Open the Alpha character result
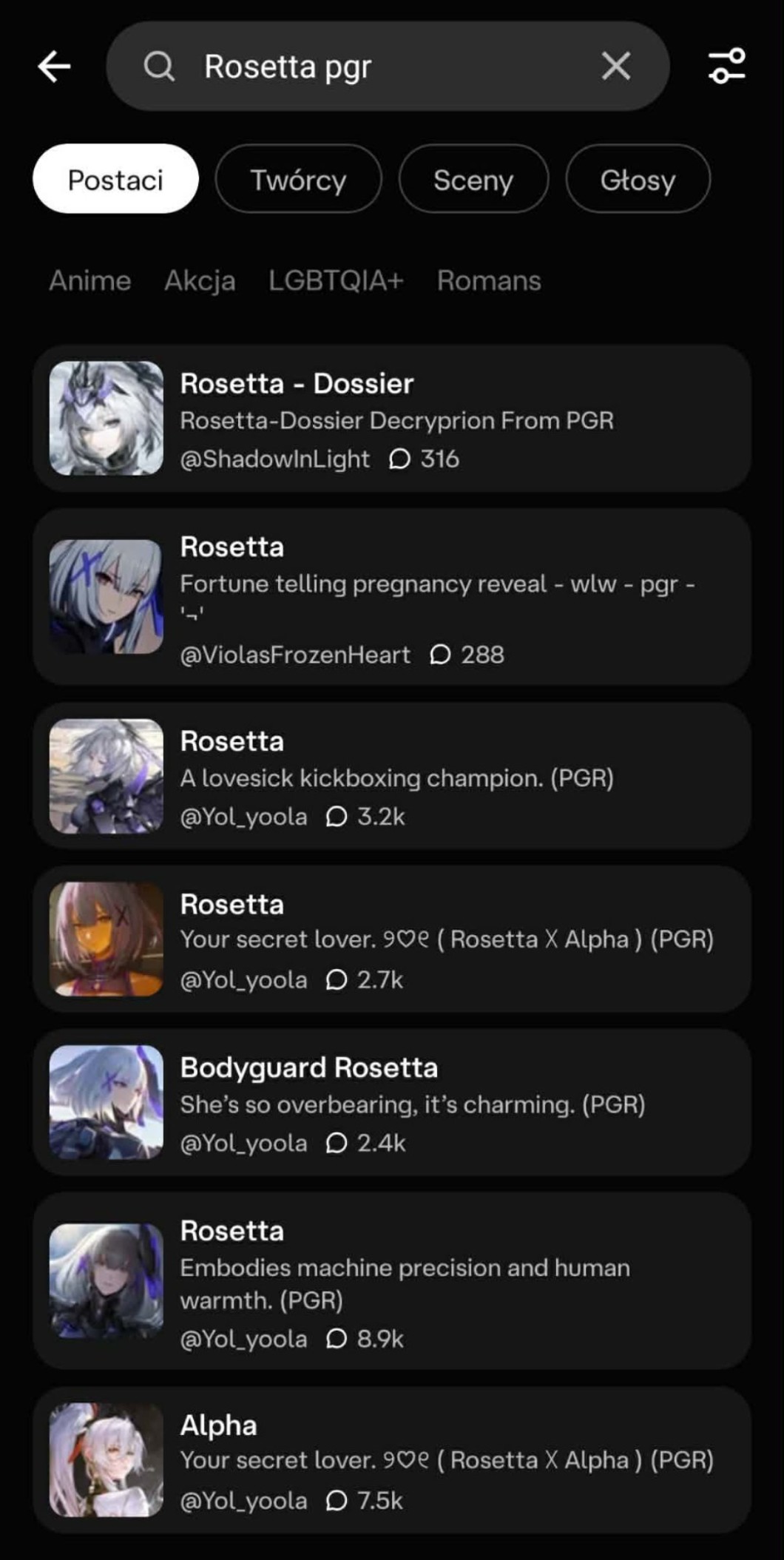The height and width of the screenshot is (1560, 784). (x=392, y=1460)
